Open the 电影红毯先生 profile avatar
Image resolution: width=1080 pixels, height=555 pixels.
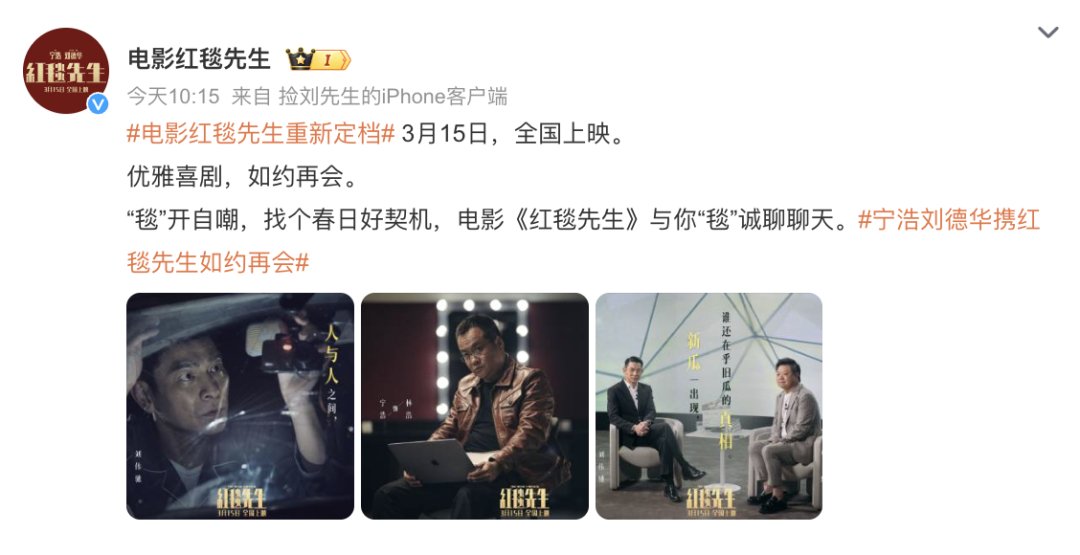(x=66, y=70)
